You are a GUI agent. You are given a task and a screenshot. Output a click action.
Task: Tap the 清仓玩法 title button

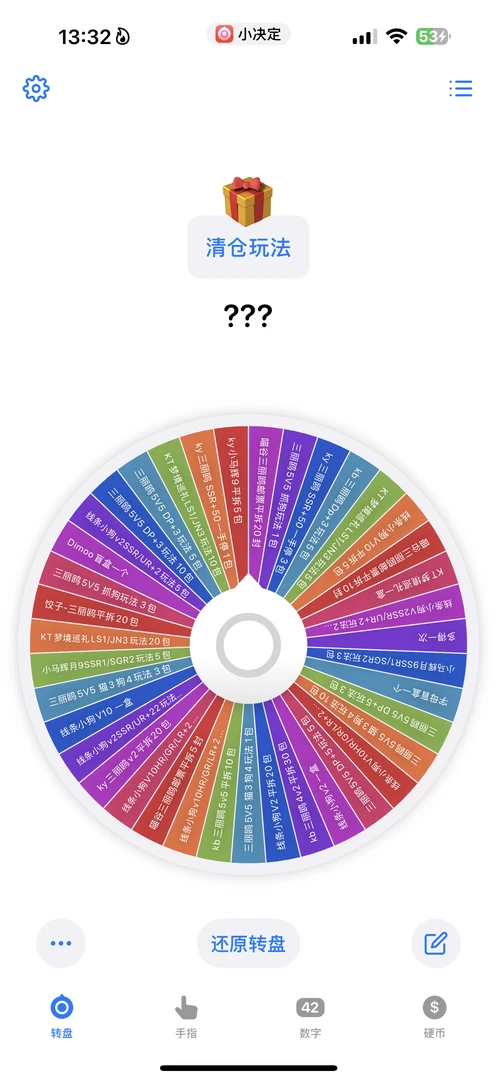pyautogui.click(x=248, y=247)
